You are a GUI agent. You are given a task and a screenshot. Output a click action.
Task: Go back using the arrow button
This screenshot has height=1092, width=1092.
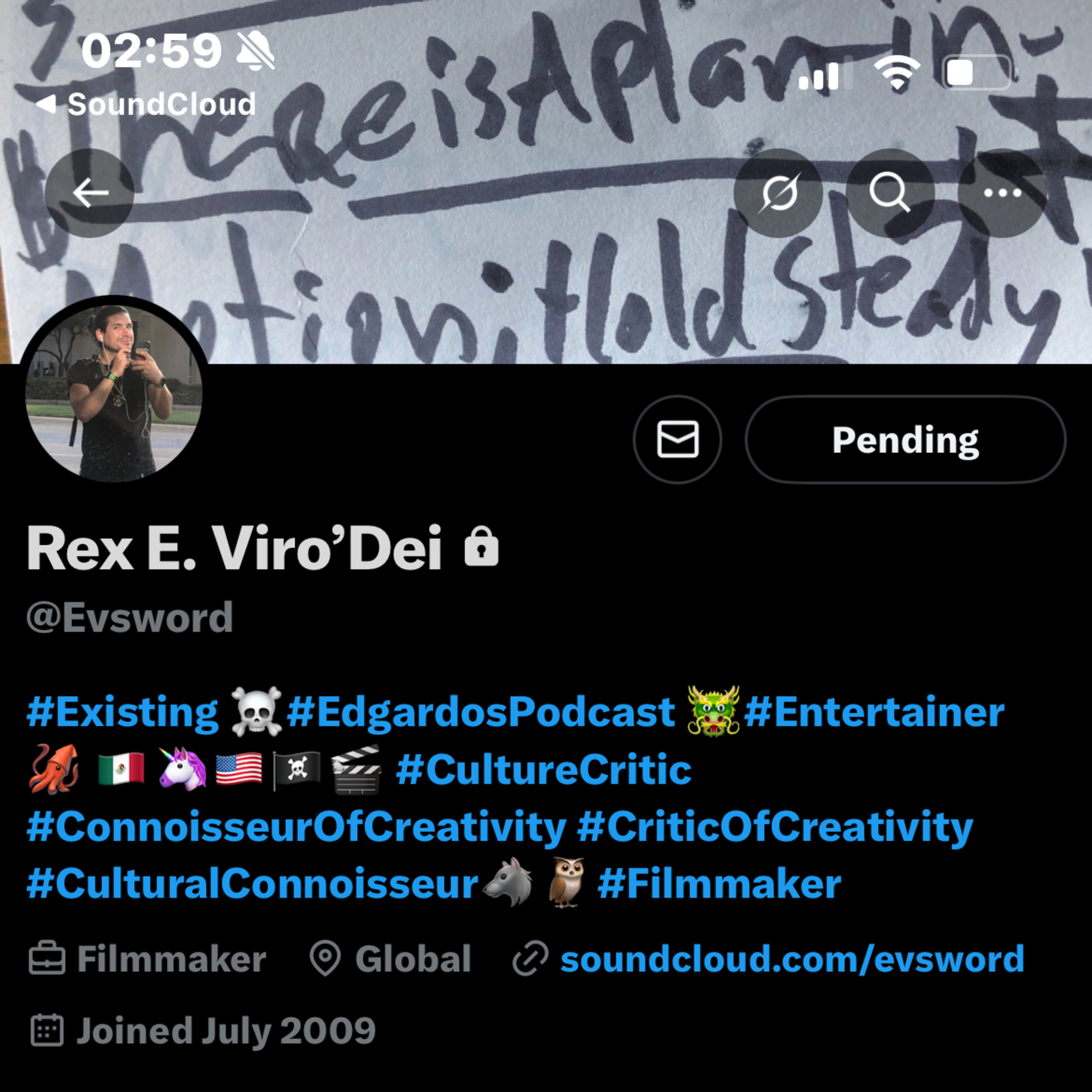(89, 193)
